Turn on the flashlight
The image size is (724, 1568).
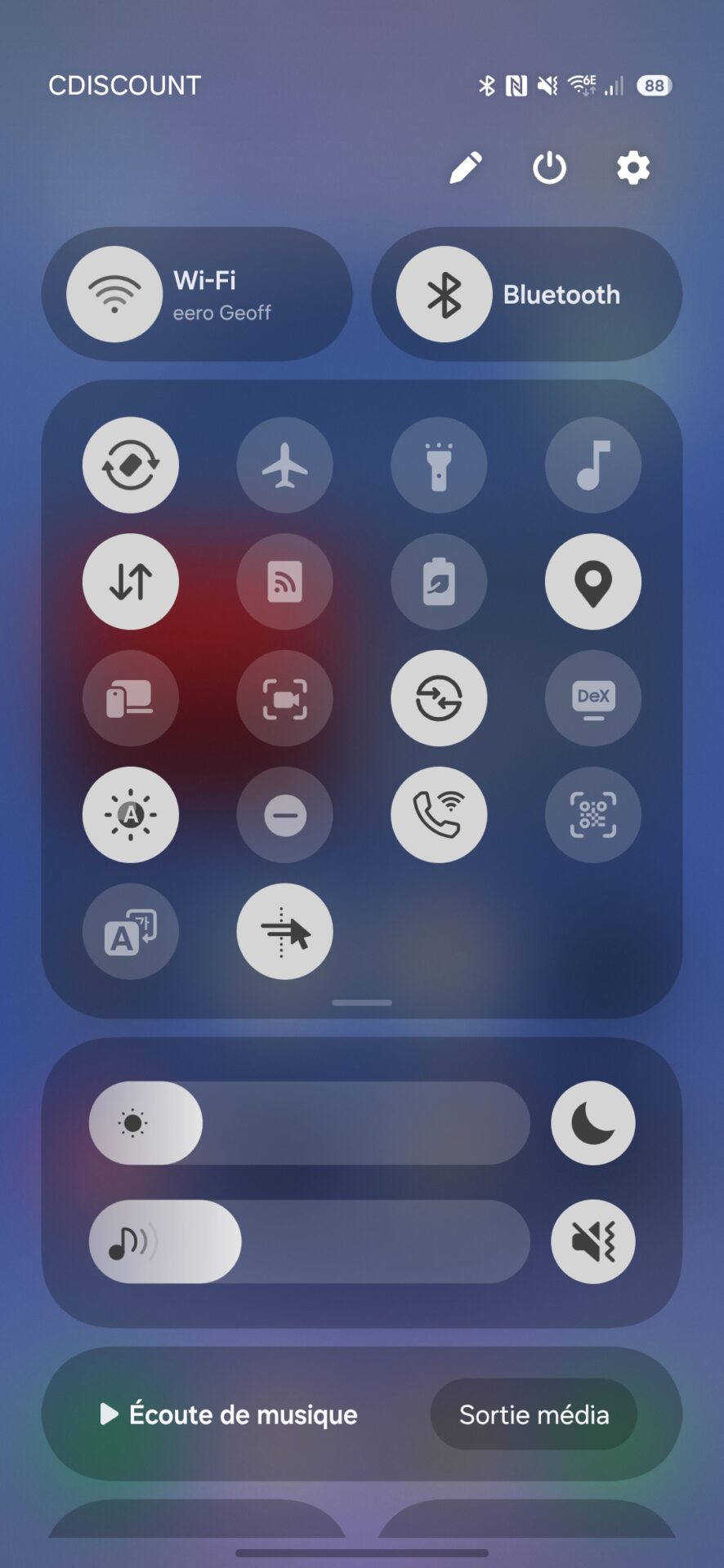pos(439,465)
